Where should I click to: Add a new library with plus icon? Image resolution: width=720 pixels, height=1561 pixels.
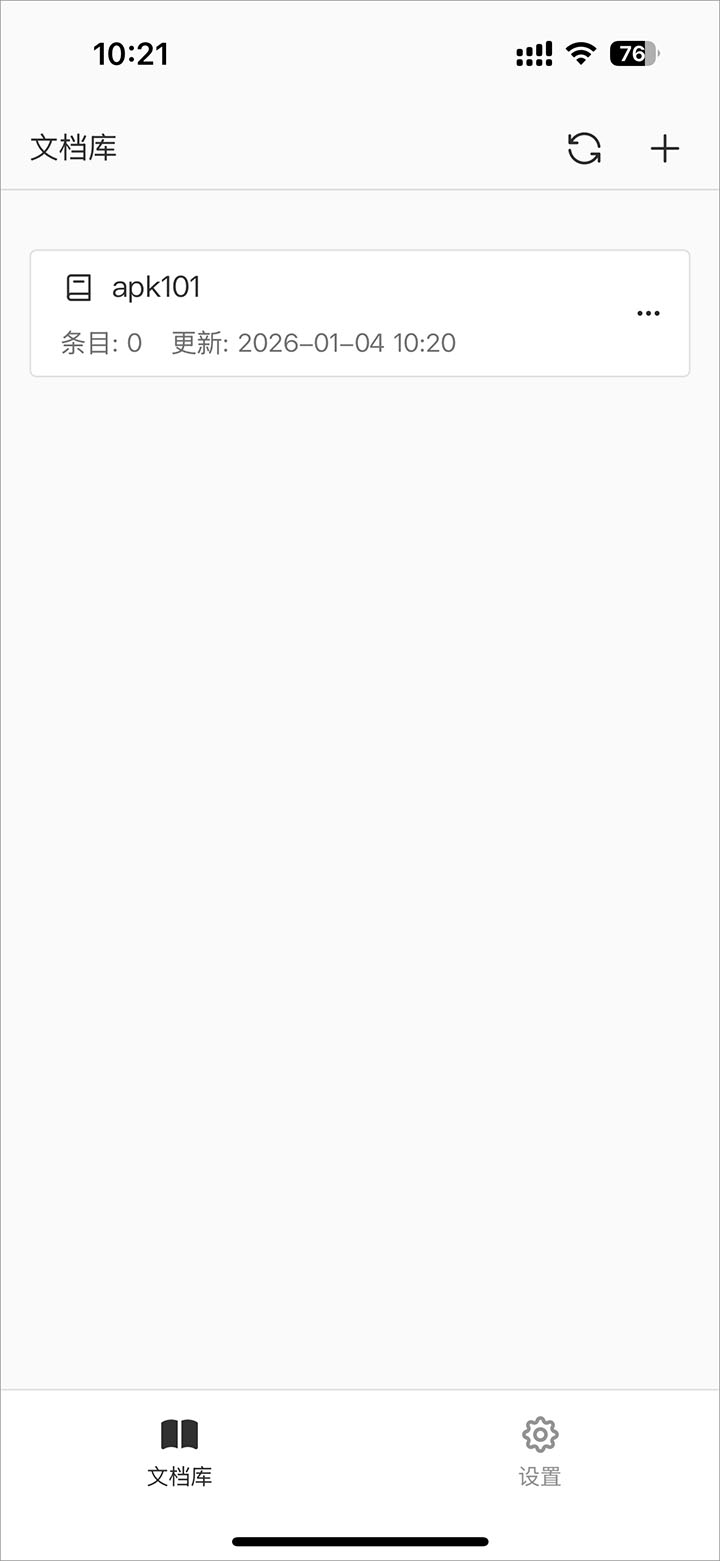pyautogui.click(x=665, y=149)
